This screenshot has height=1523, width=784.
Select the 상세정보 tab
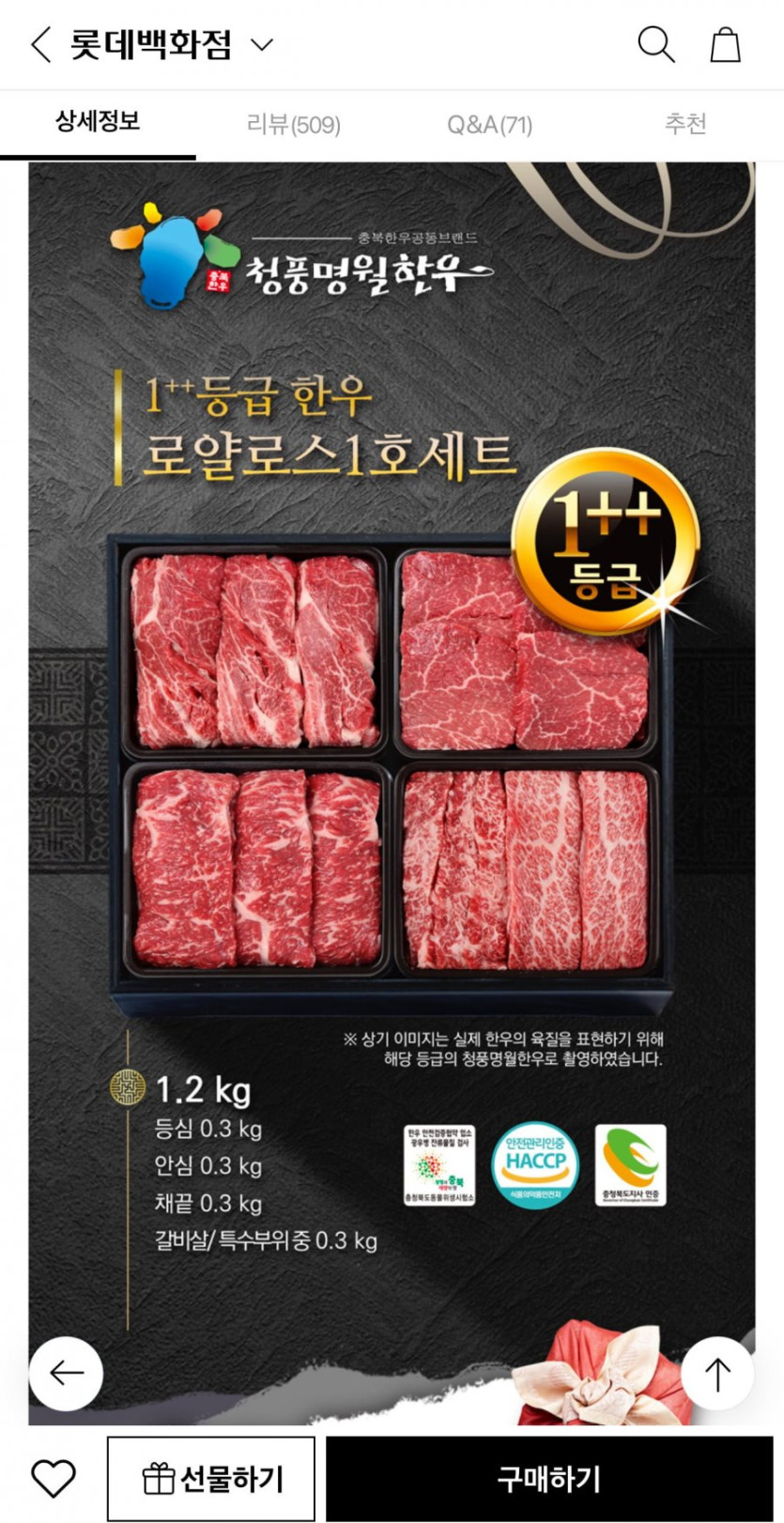[98, 122]
